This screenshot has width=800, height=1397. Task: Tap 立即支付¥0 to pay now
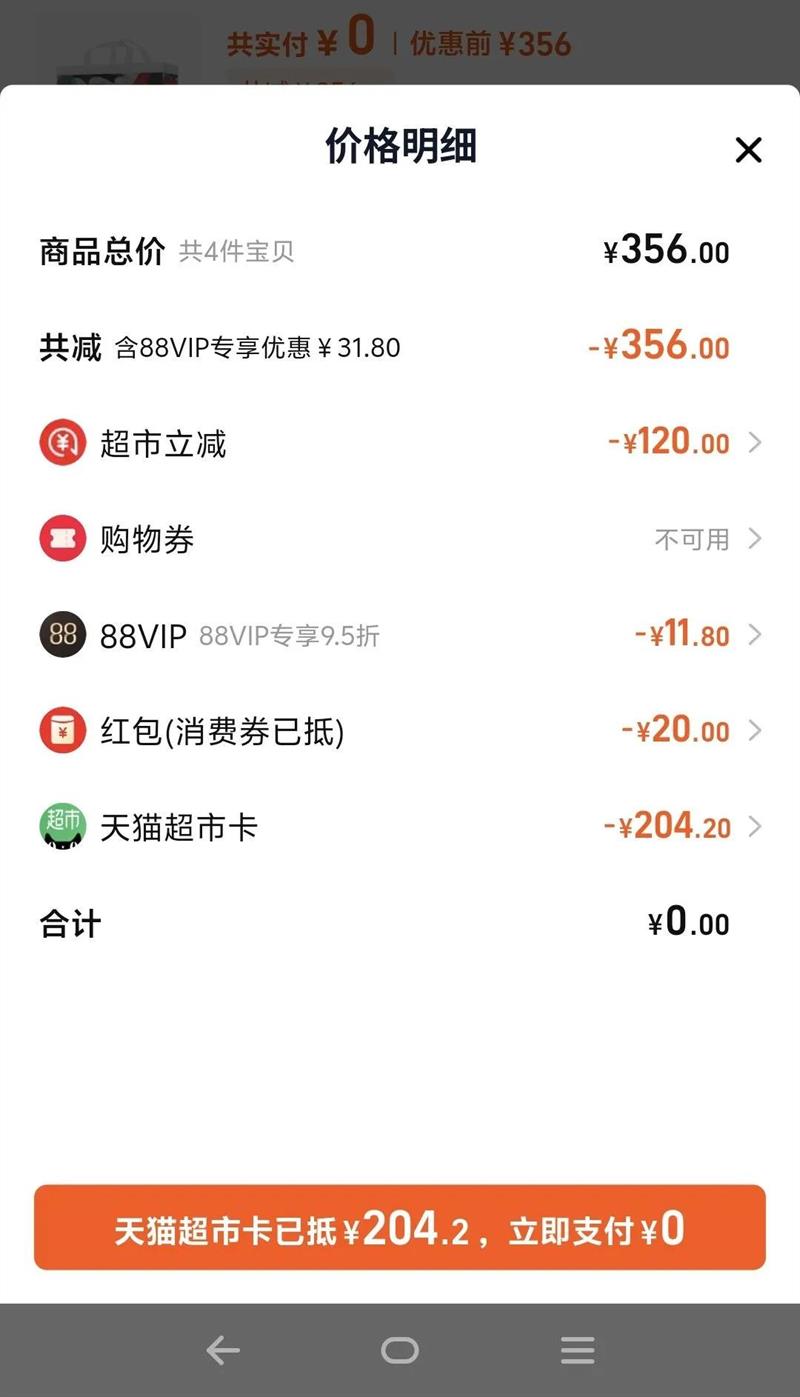point(400,1228)
